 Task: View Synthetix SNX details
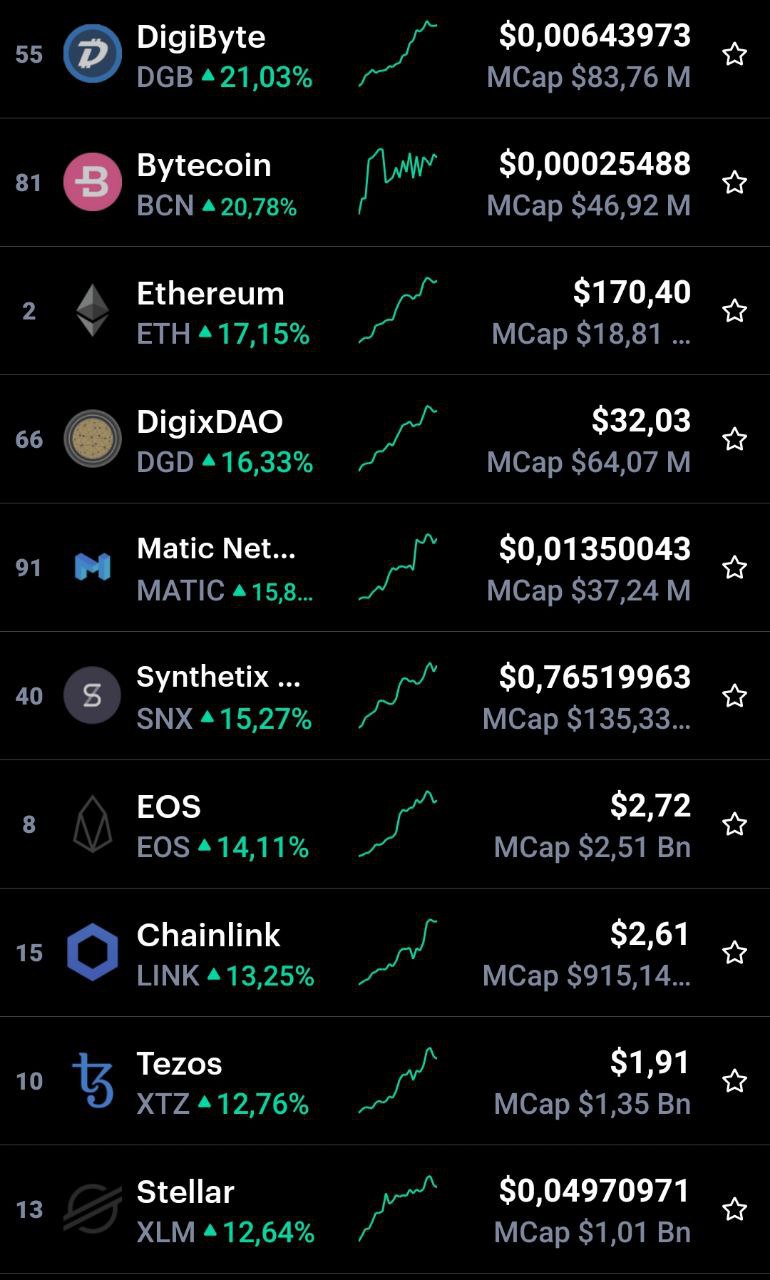(385, 696)
